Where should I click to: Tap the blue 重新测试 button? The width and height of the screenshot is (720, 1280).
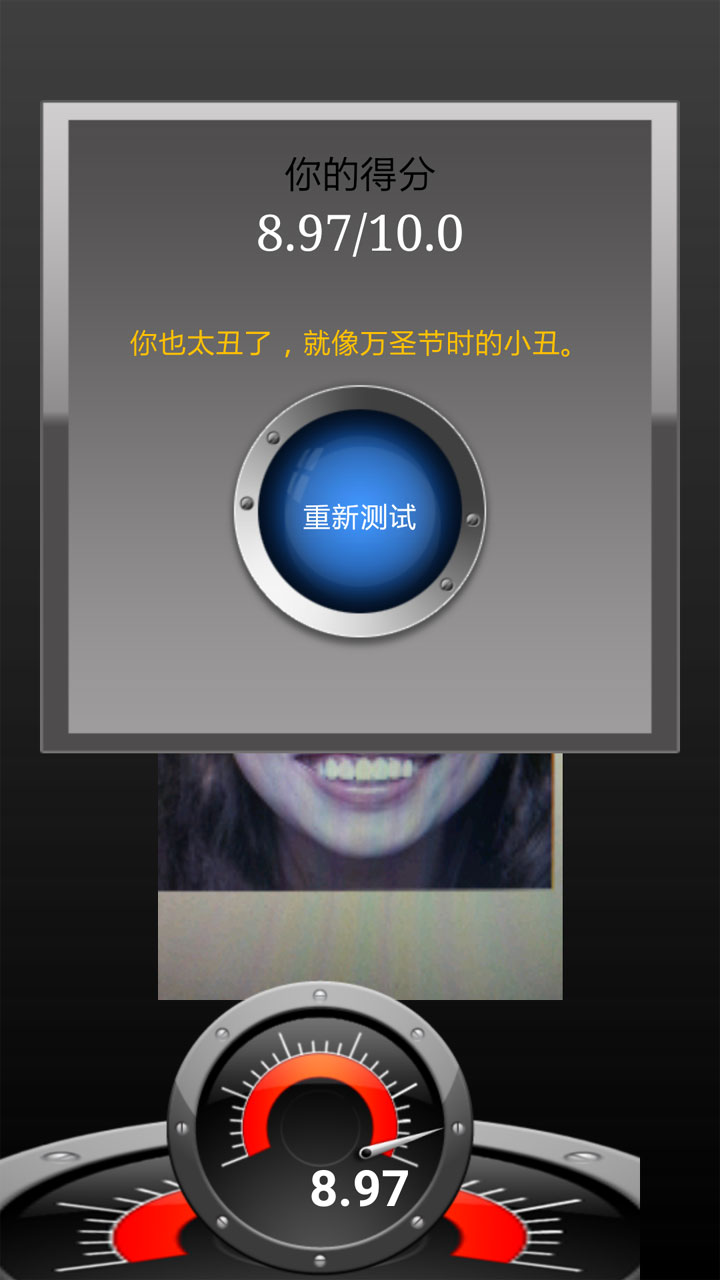pyautogui.click(x=360, y=518)
